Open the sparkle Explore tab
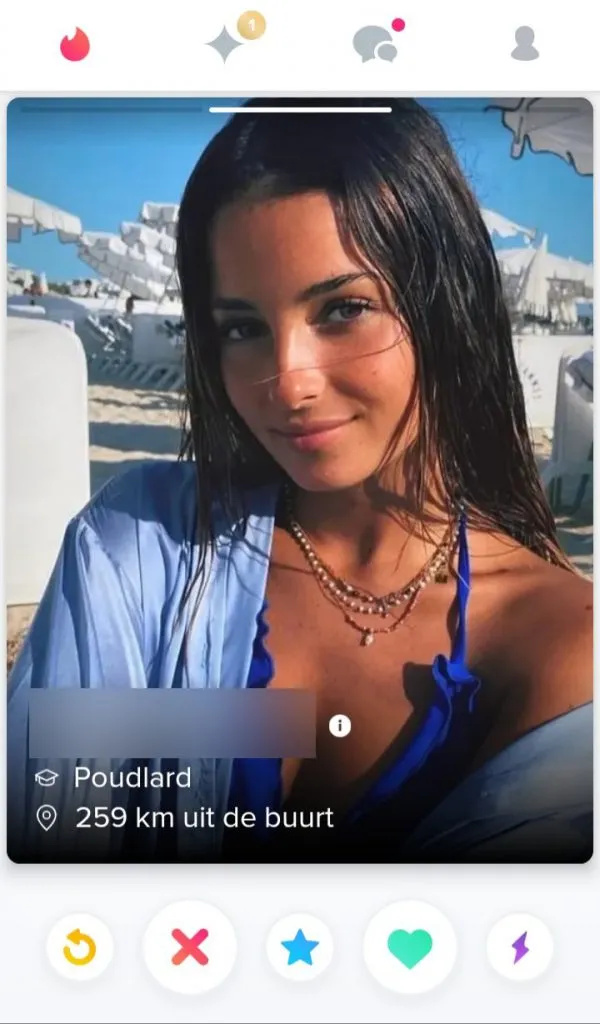Image resolution: width=600 pixels, height=1024 pixels. tap(226, 44)
